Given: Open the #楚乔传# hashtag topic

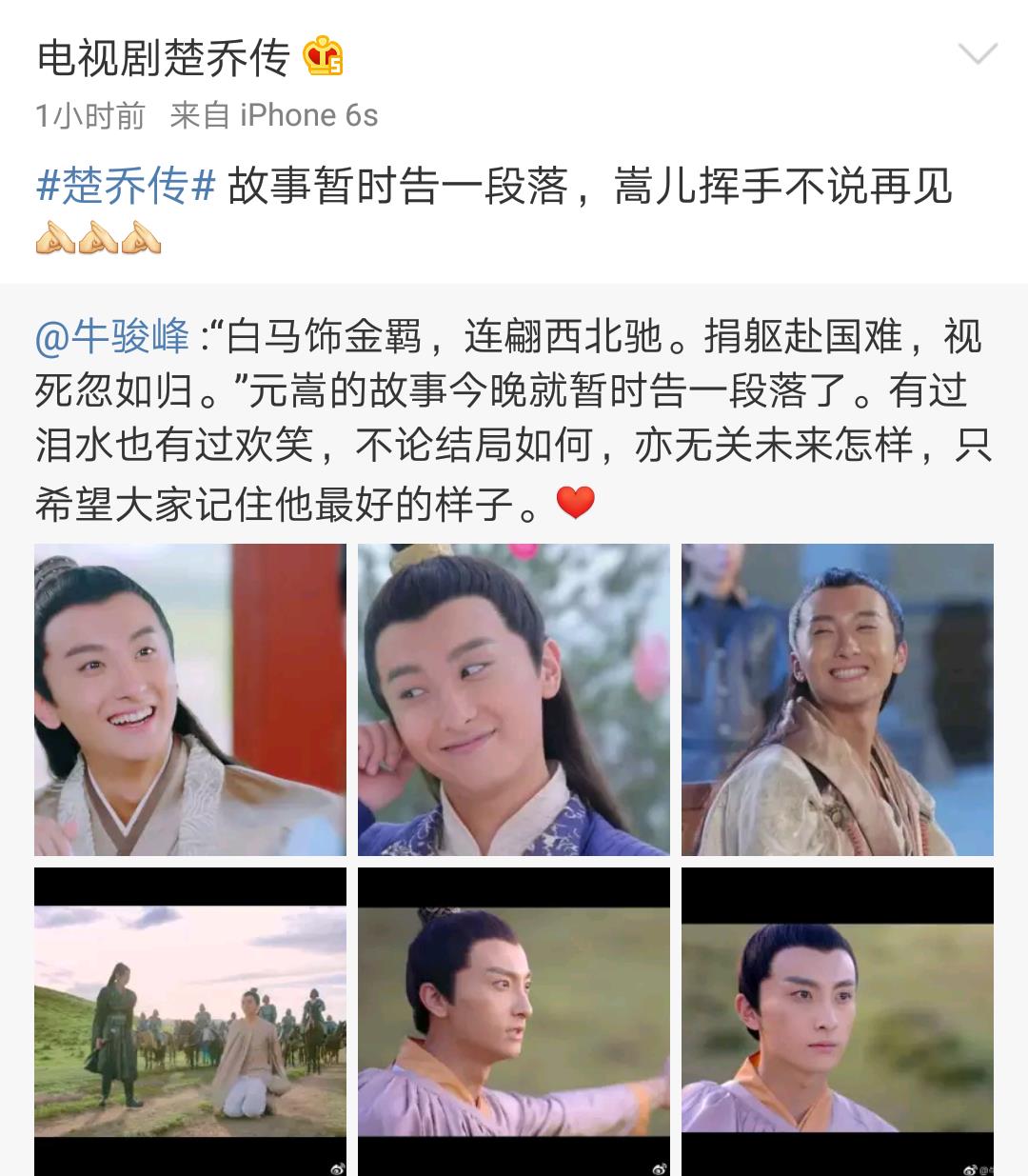Looking at the screenshot, I should coord(126,185).
